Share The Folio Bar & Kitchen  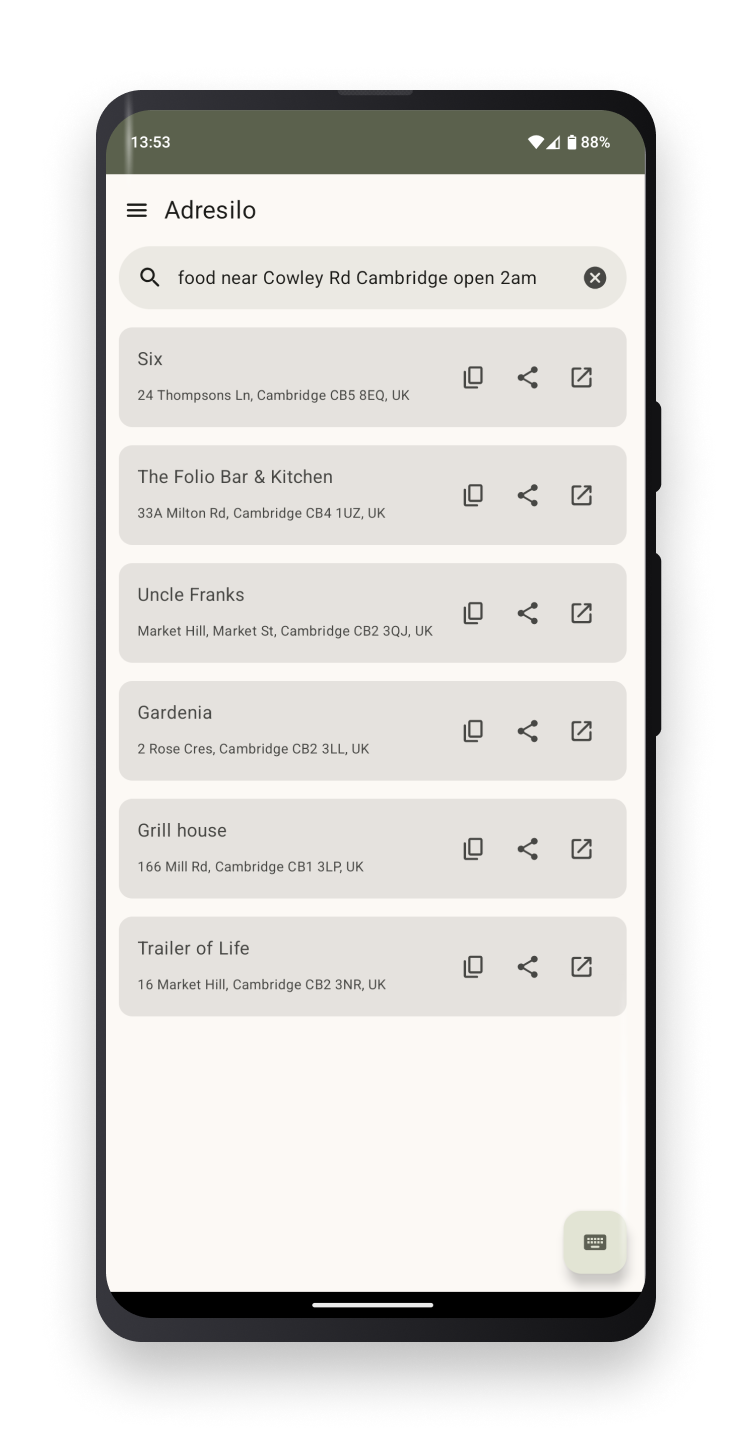click(527, 495)
